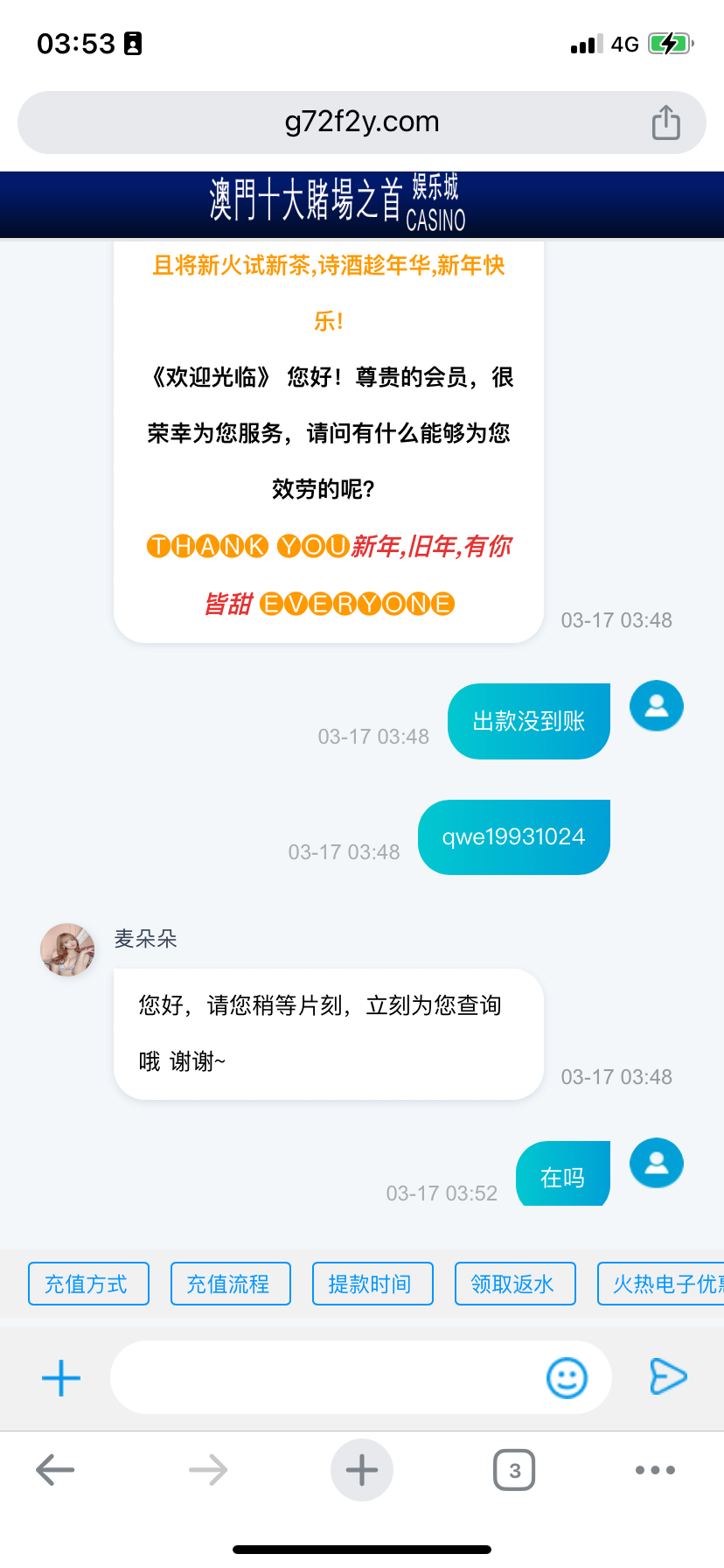View the 3 open tabs

coord(514,1470)
